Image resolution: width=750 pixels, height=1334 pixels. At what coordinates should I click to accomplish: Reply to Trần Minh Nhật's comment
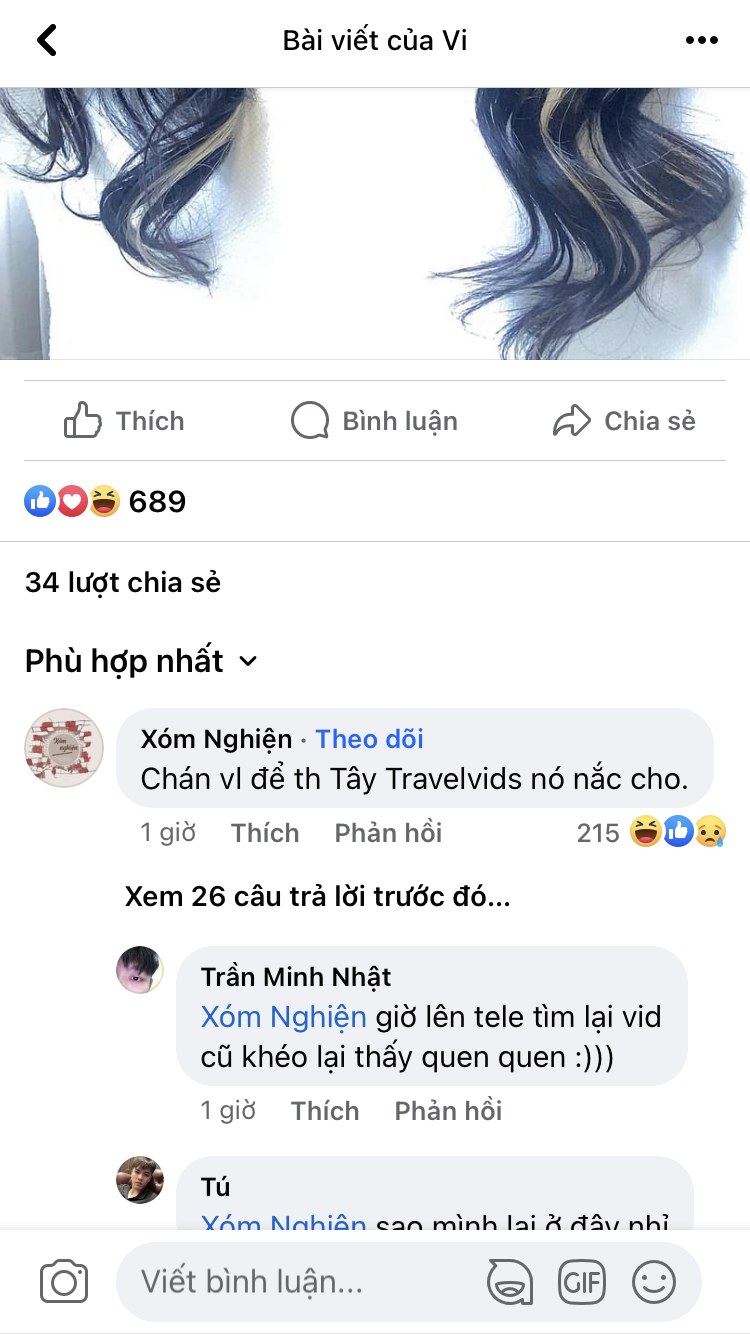[448, 1111]
